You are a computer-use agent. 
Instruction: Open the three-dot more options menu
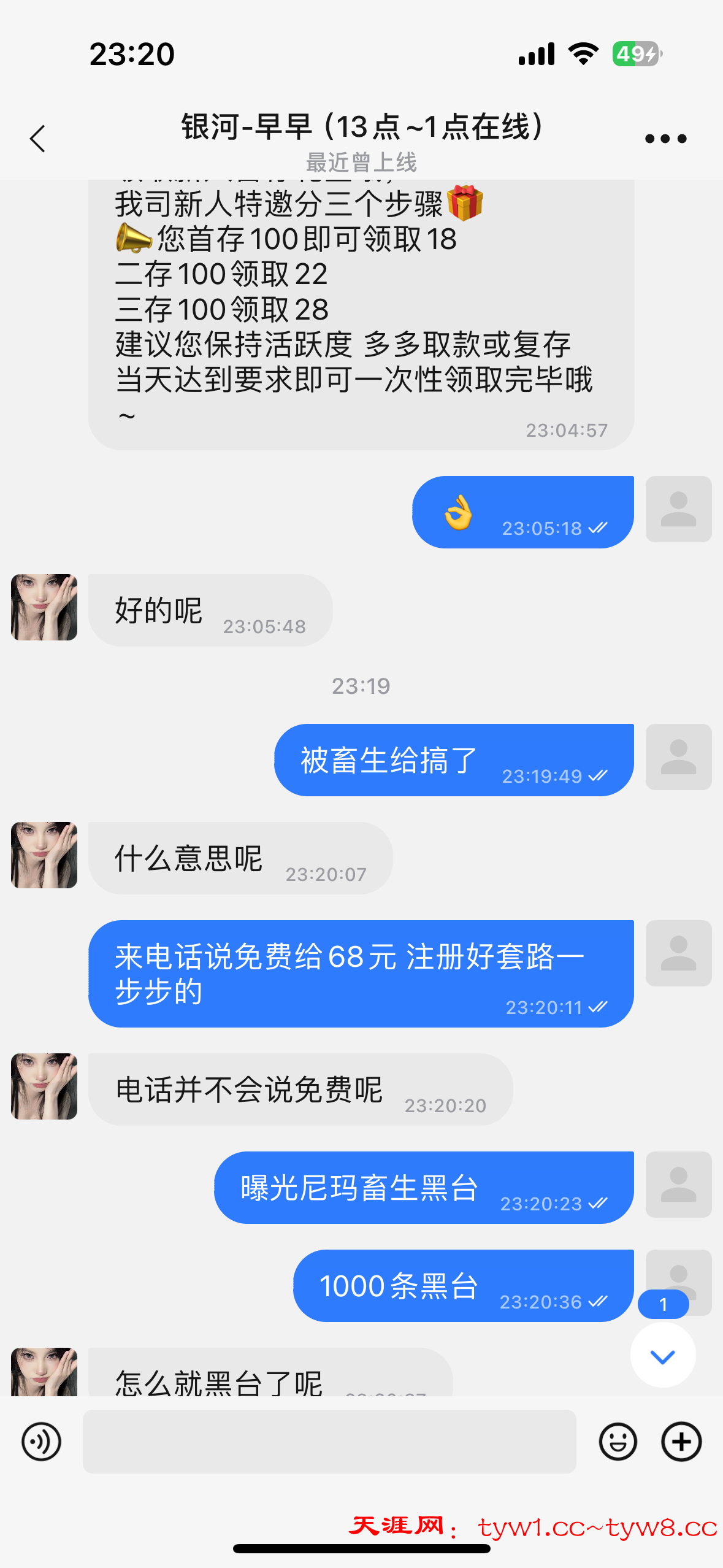[665, 139]
